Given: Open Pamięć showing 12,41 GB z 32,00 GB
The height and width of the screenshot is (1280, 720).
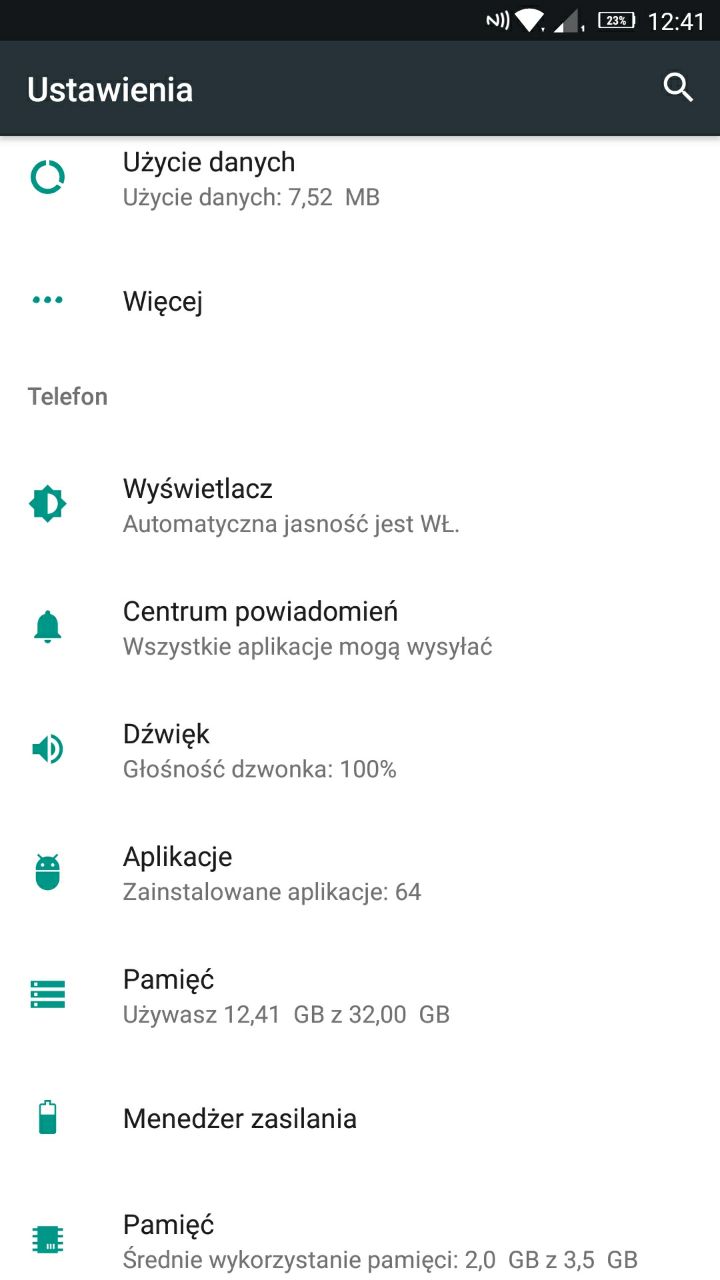Looking at the screenshot, I should [x=285, y=996].
